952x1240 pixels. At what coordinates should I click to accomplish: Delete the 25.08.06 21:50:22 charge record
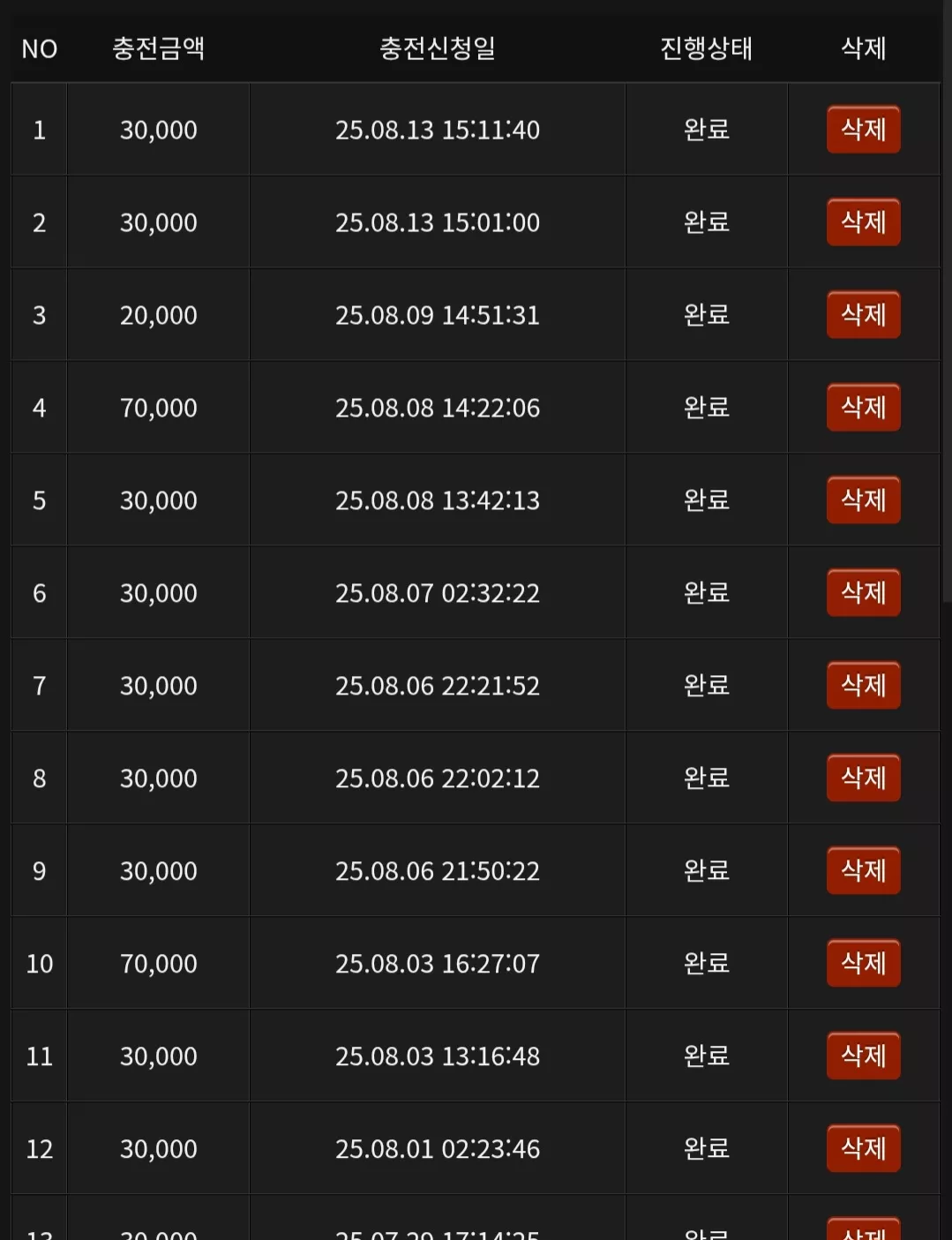point(863,871)
